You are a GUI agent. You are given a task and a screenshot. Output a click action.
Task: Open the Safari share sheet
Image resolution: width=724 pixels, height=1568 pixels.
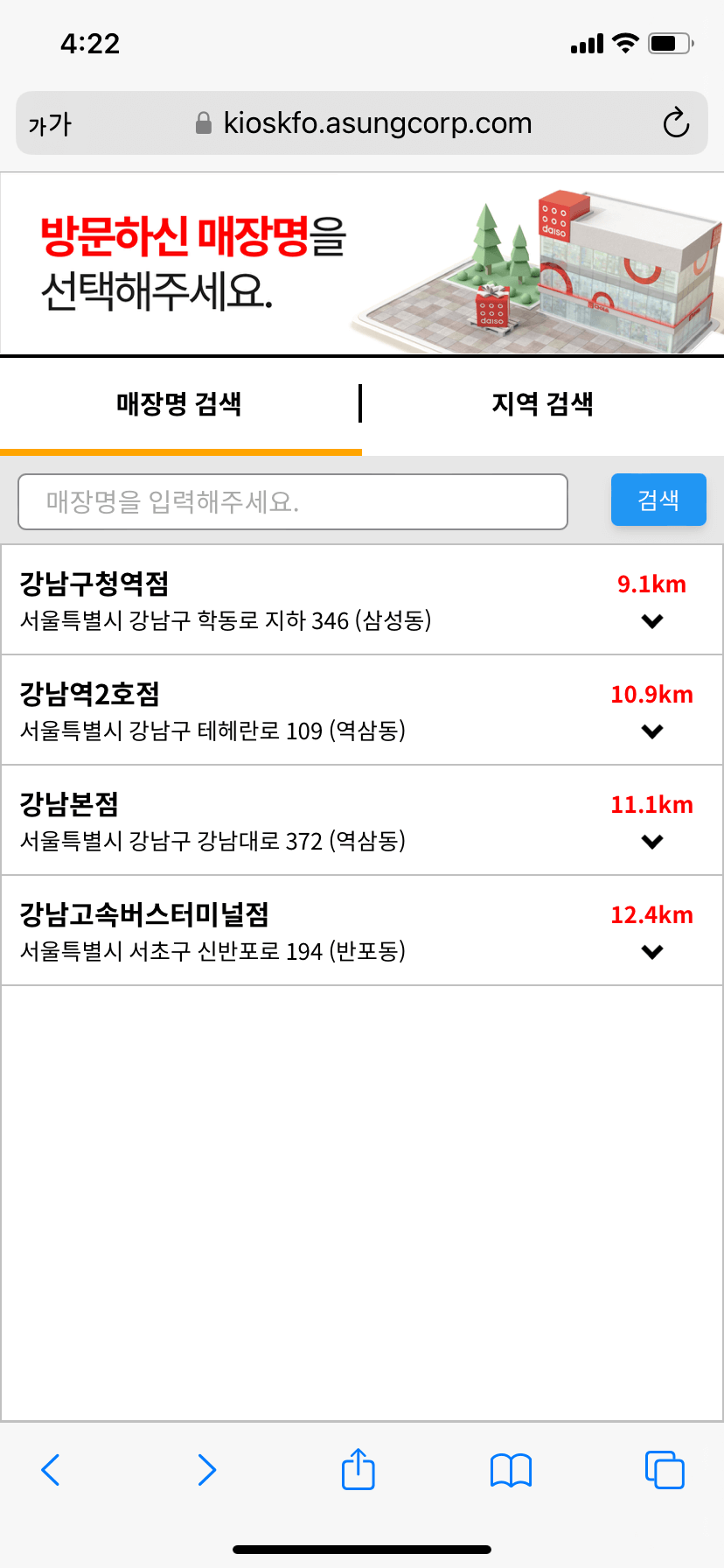tap(358, 1470)
